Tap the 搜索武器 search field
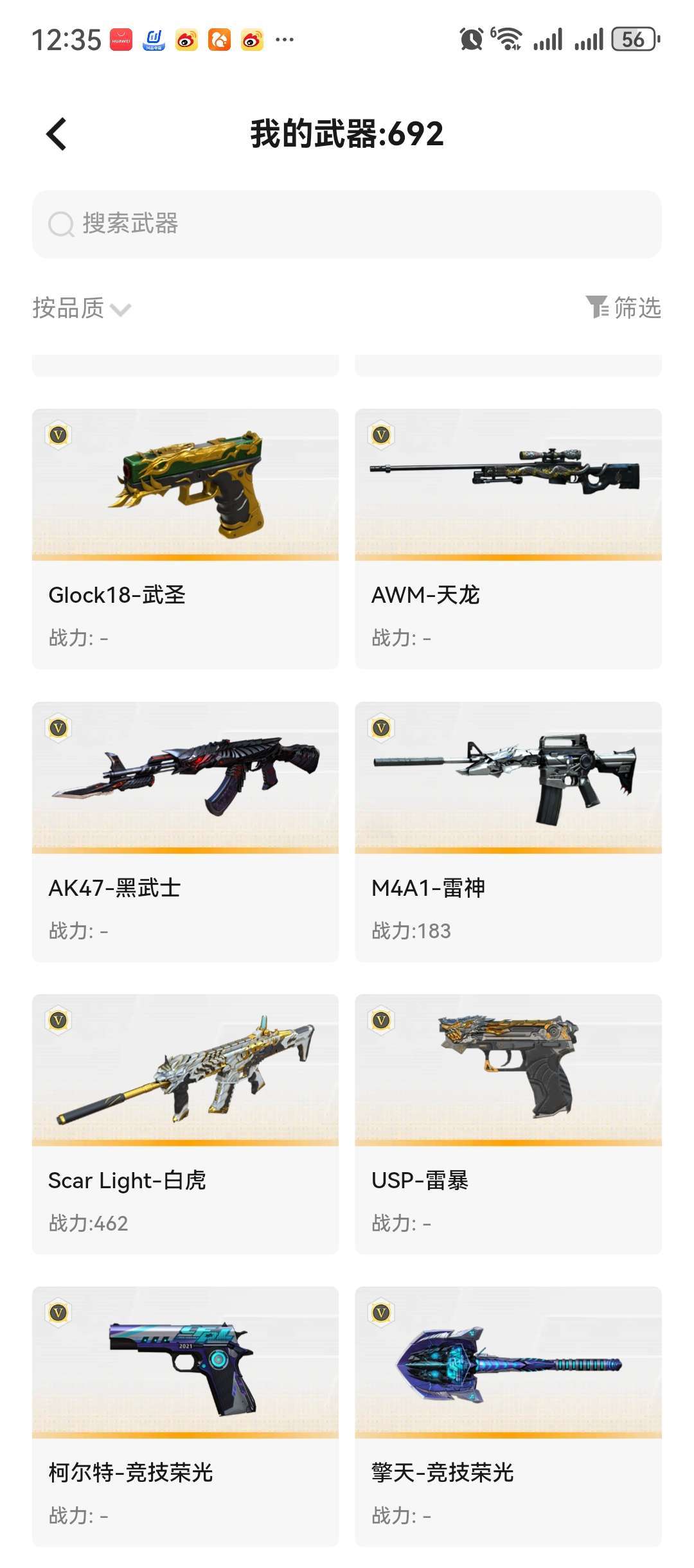 (x=347, y=224)
